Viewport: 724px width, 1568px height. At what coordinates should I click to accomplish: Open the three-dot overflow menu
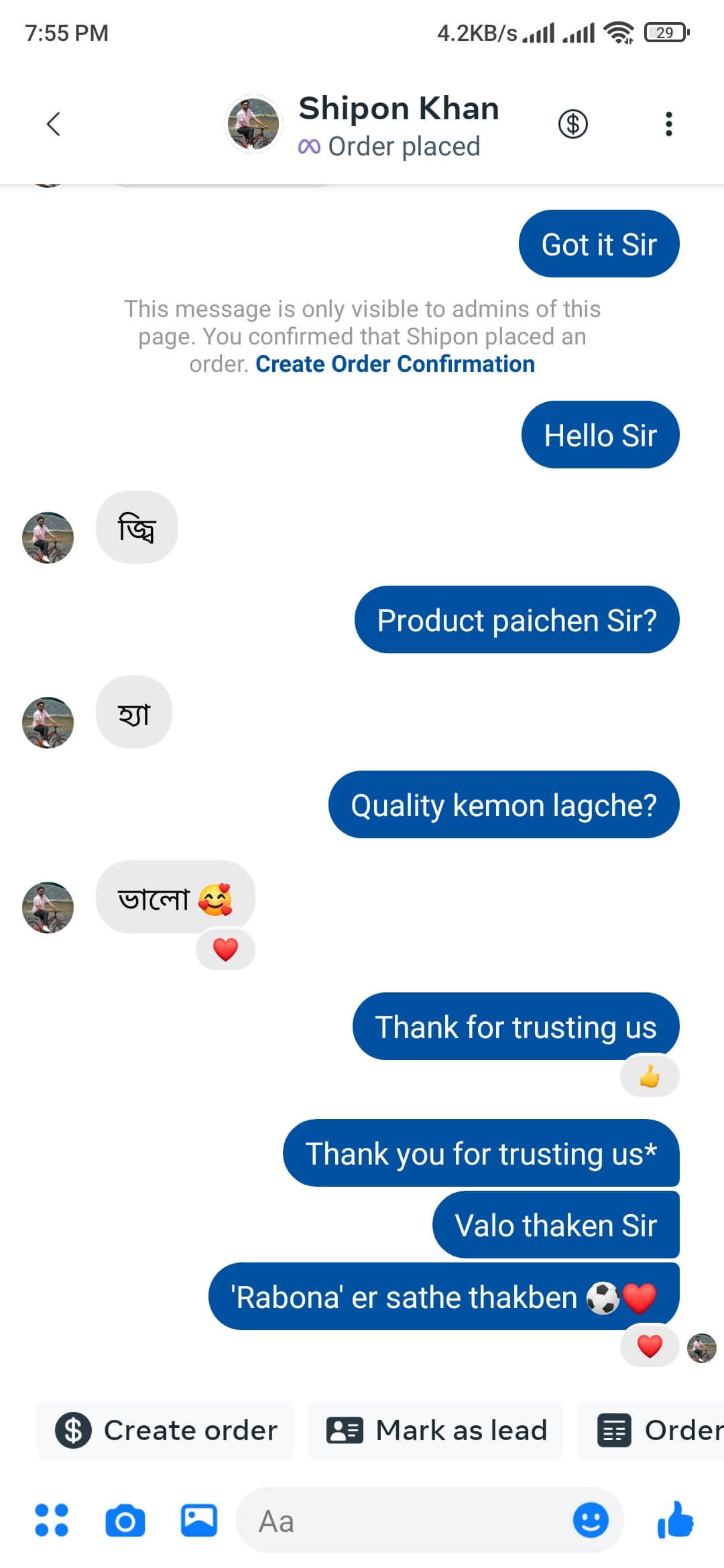pyautogui.click(x=668, y=124)
